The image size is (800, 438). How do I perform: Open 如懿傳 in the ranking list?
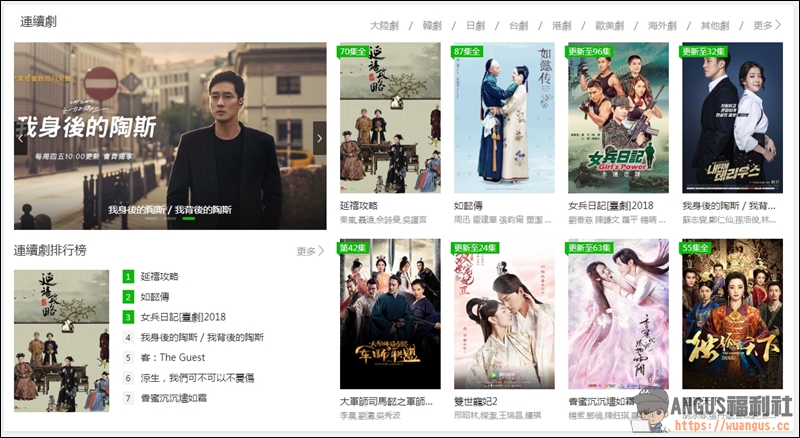click(154, 297)
